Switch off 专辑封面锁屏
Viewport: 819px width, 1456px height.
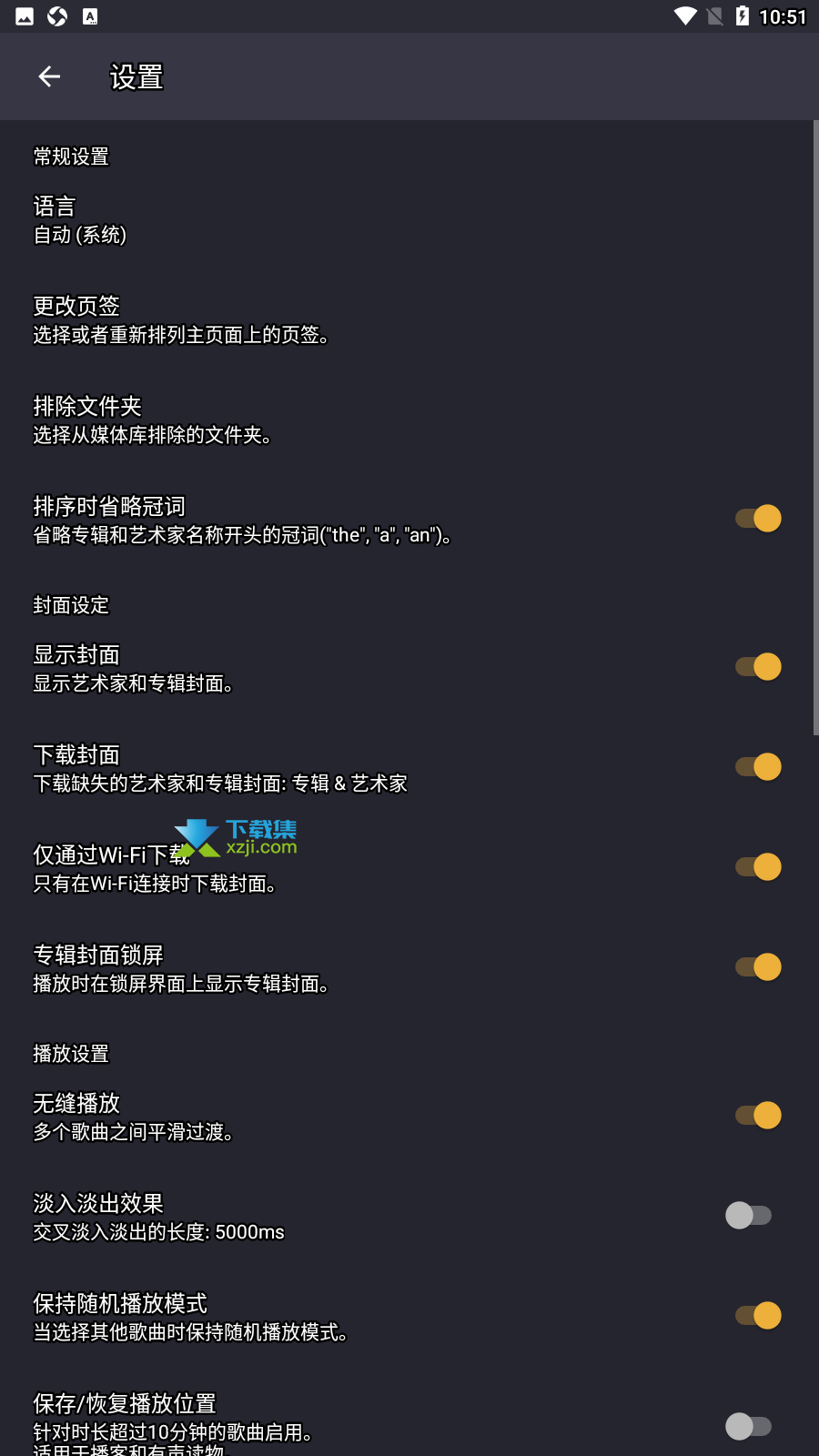coord(758,966)
